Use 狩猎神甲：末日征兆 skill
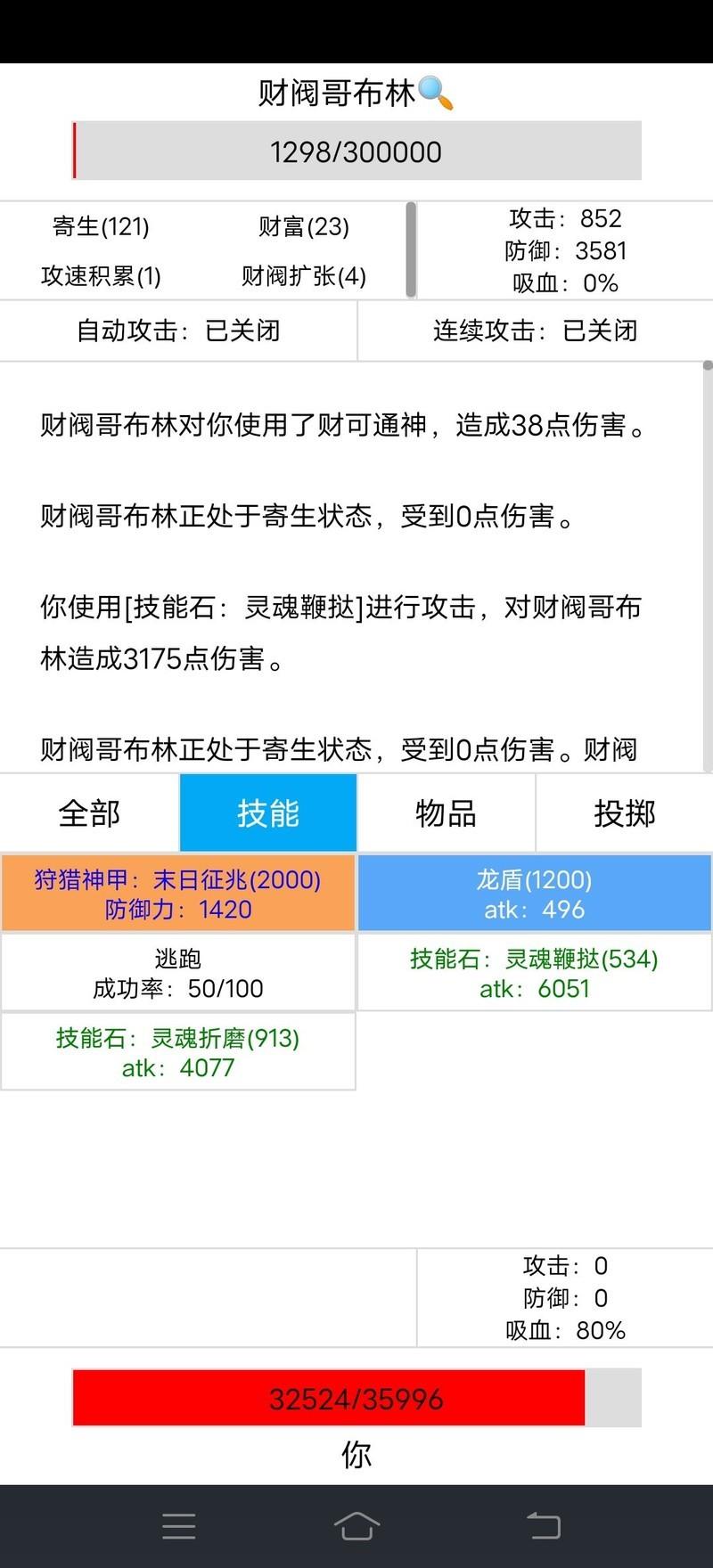Viewport: 713px width, 1568px height. point(178,894)
